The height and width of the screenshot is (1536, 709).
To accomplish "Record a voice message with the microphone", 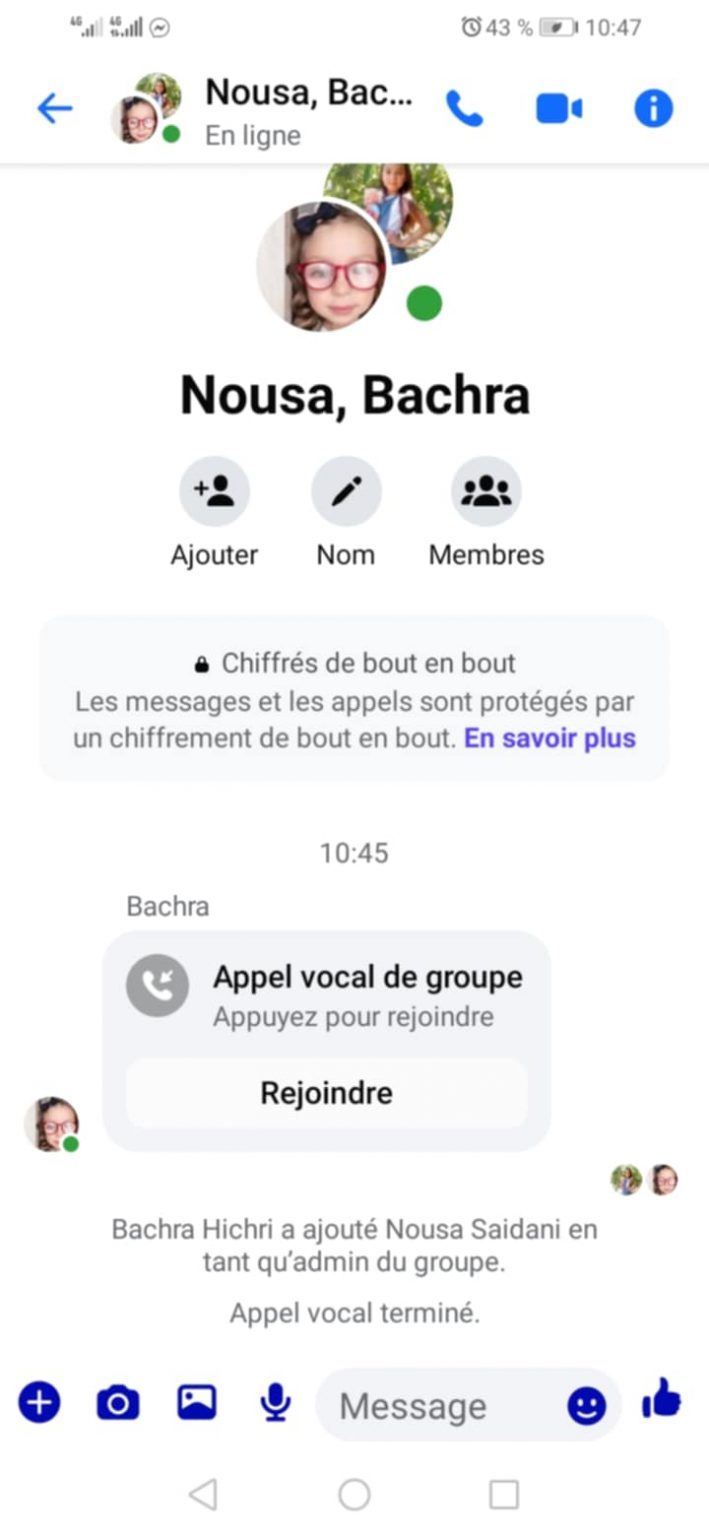I will [x=275, y=1404].
